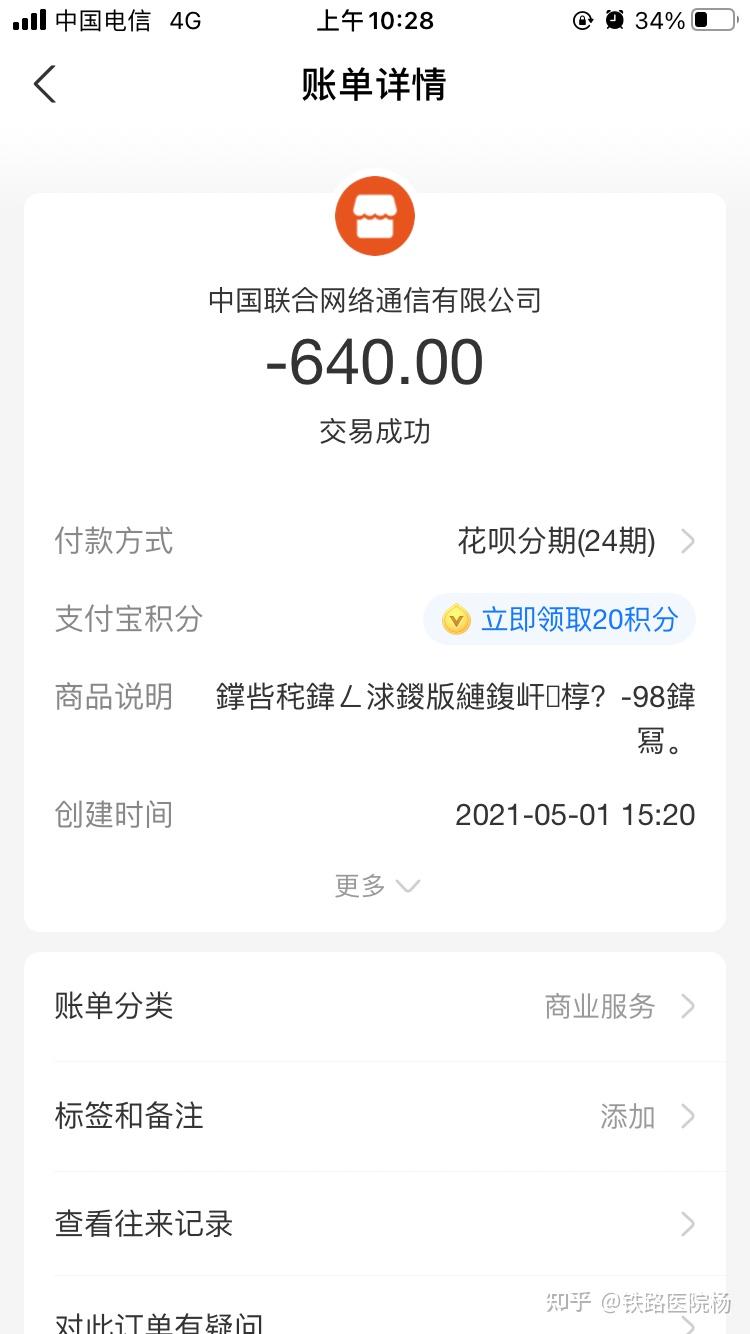The height and width of the screenshot is (1334, 750).
Task: Tap the 交易成功 status label
Action: (375, 432)
